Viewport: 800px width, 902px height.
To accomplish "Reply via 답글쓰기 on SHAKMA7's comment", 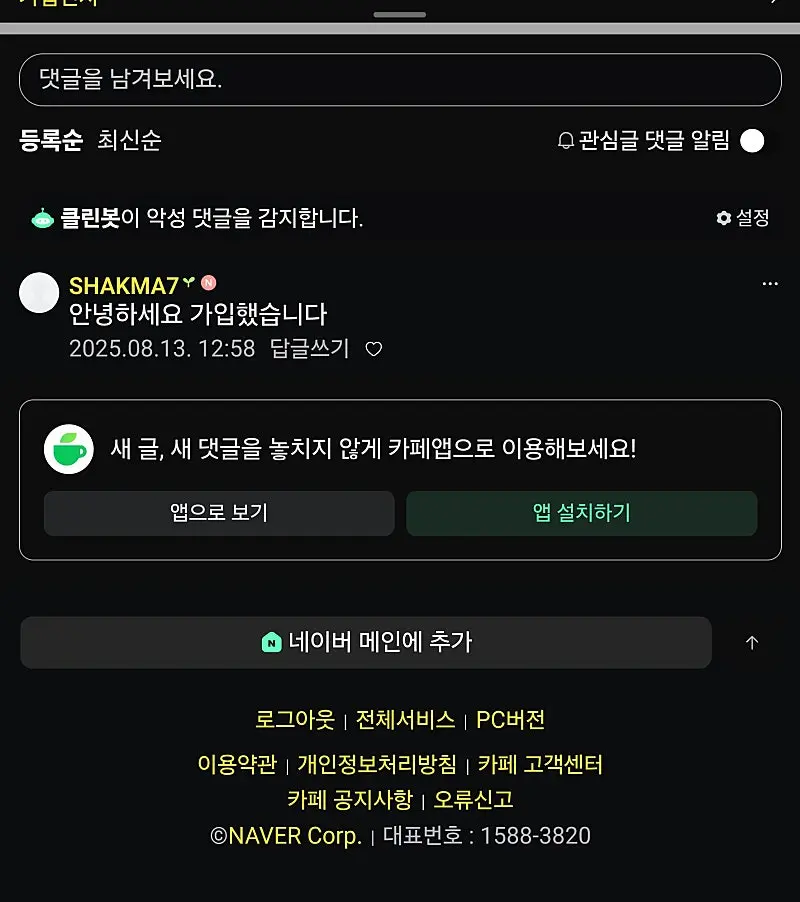I will click(310, 349).
